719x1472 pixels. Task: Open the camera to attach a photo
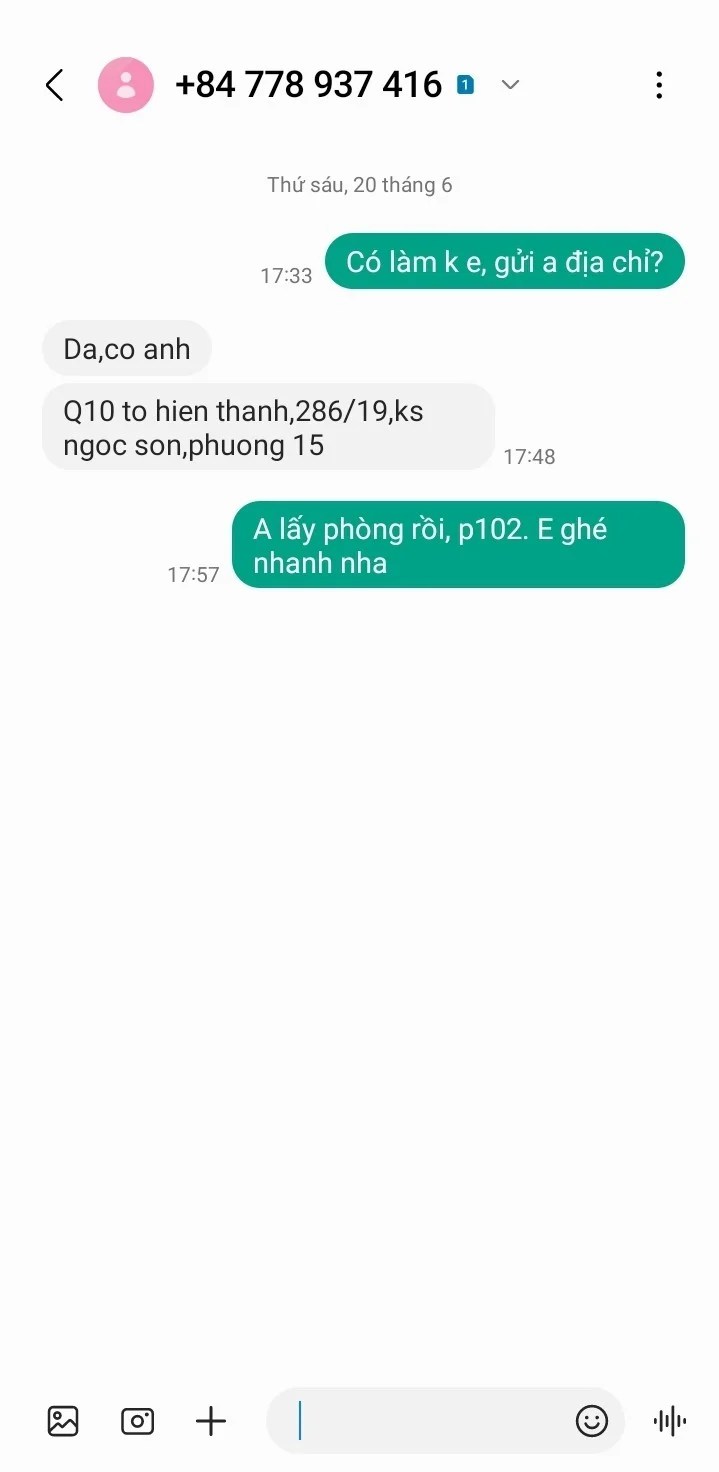[x=137, y=1421]
